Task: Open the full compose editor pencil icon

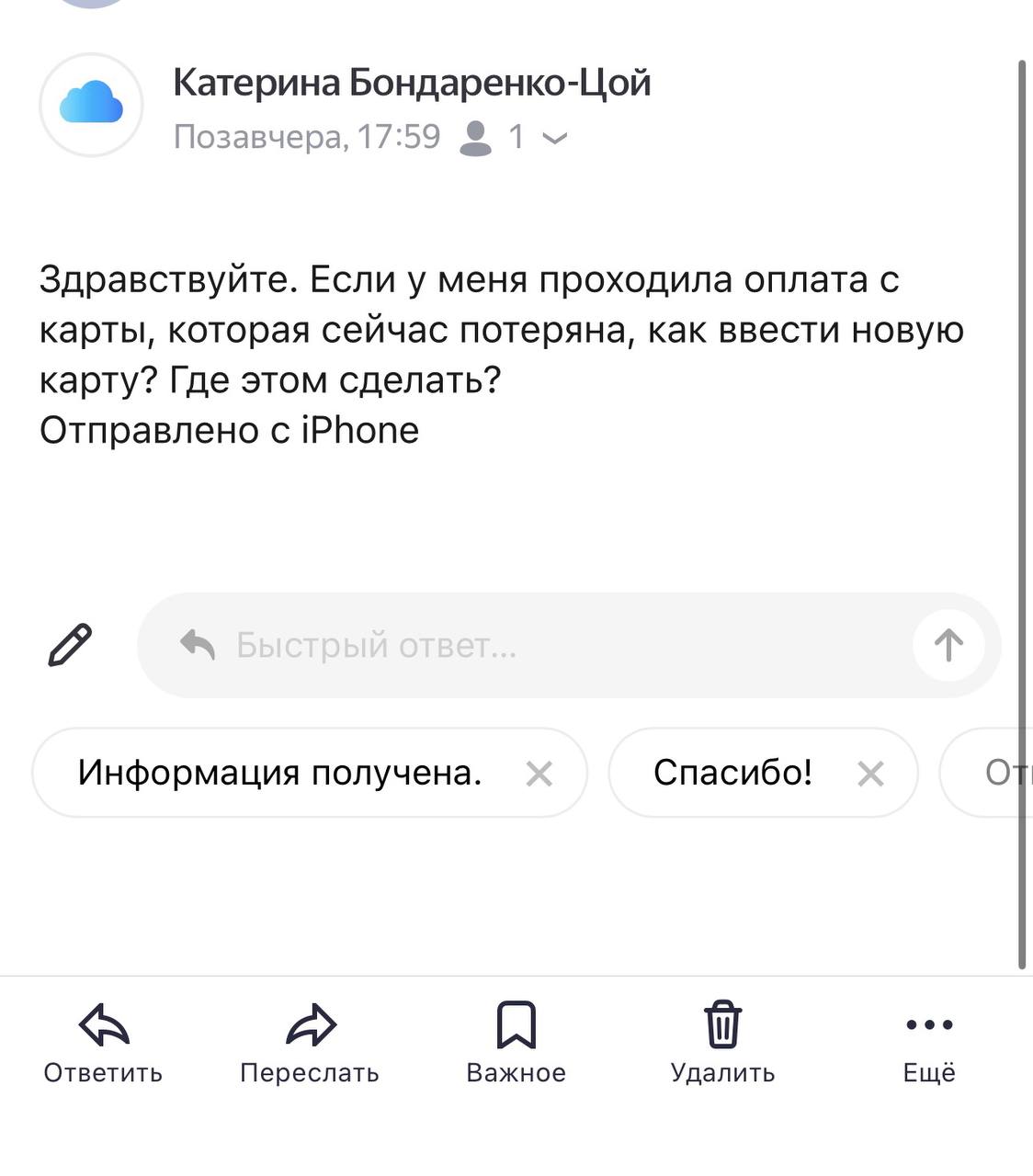Action: coord(70,645)
